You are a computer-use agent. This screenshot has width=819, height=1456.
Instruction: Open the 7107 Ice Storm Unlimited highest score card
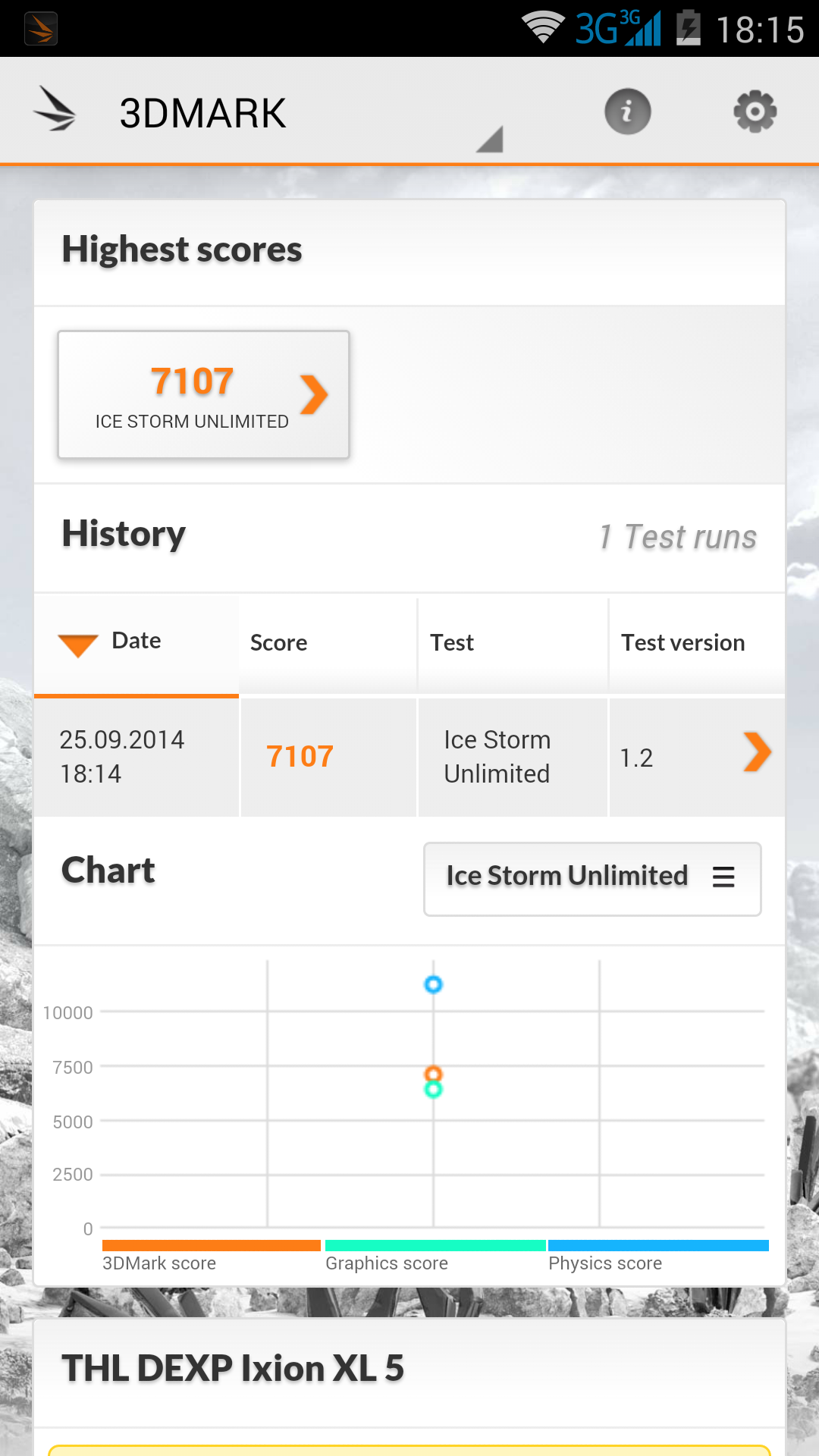tap(203, 394)
